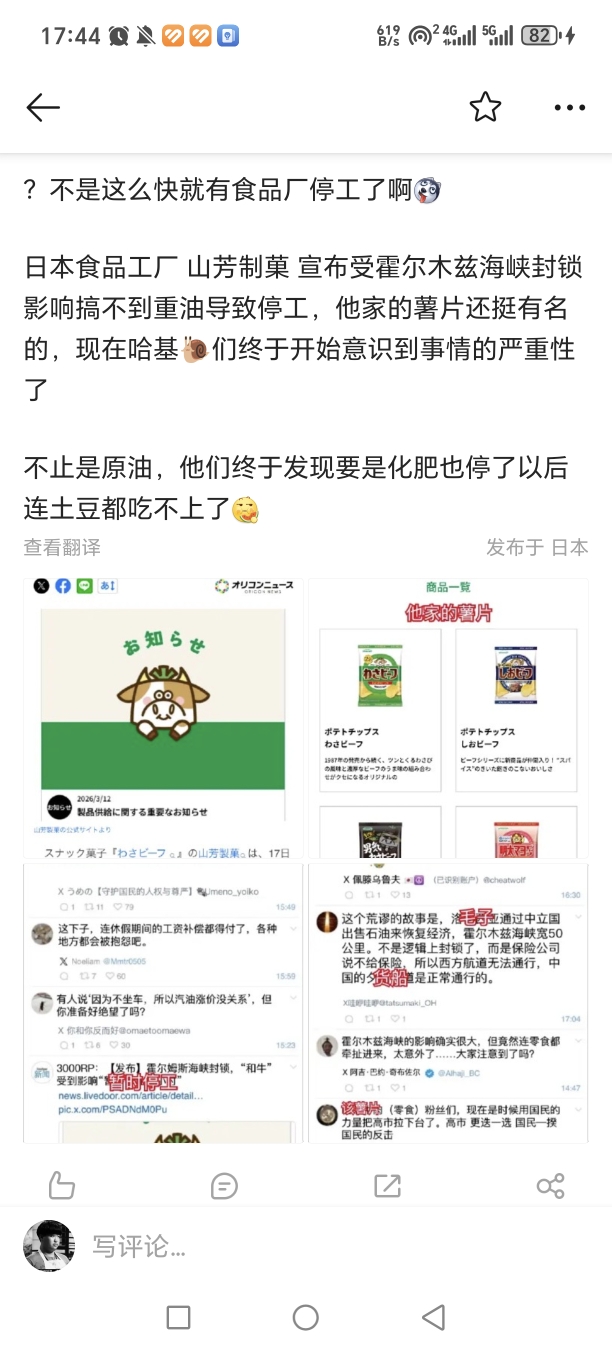View the image with 暂时停工 label

pos(164,1003)
